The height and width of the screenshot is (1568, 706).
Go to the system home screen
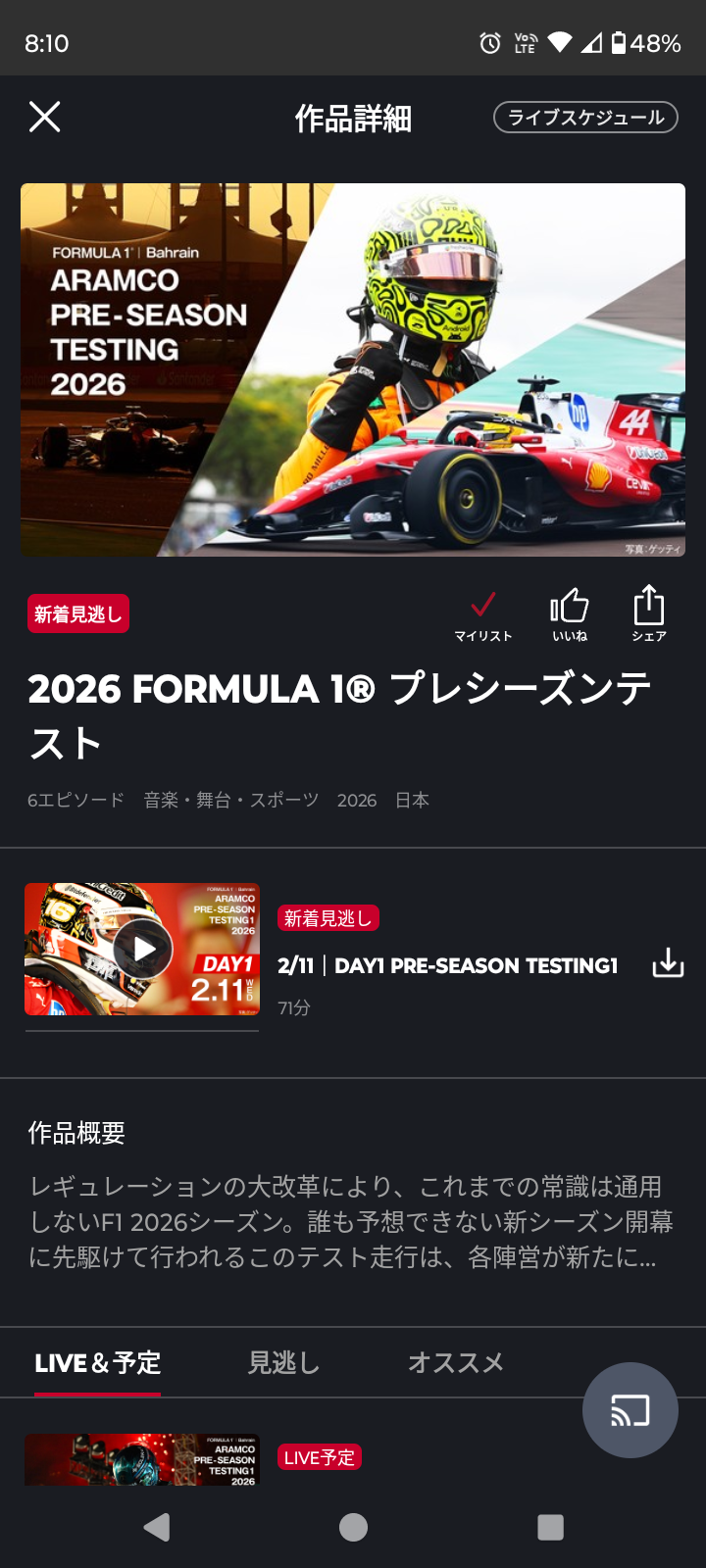point(353,1527)
